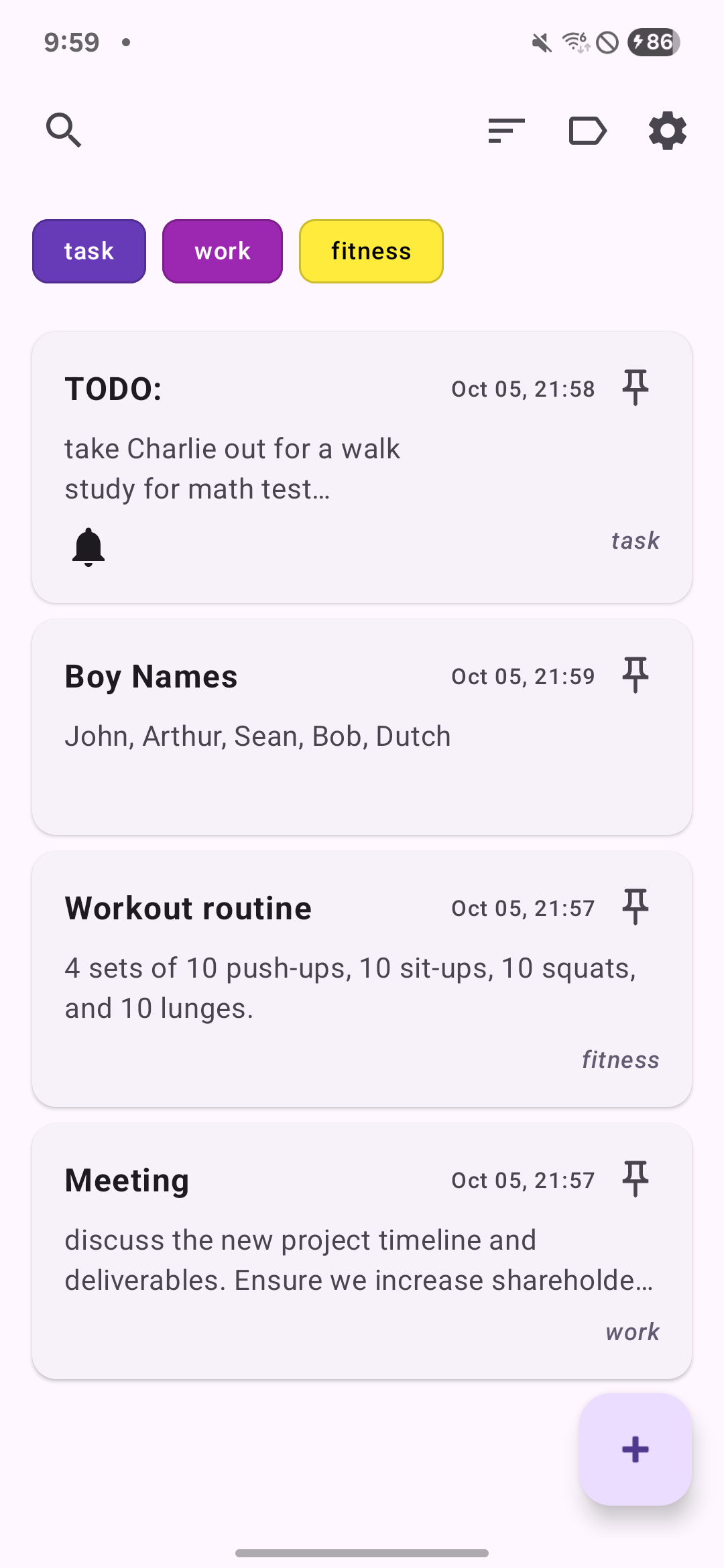Unpin the TODO note

(635, 387)
